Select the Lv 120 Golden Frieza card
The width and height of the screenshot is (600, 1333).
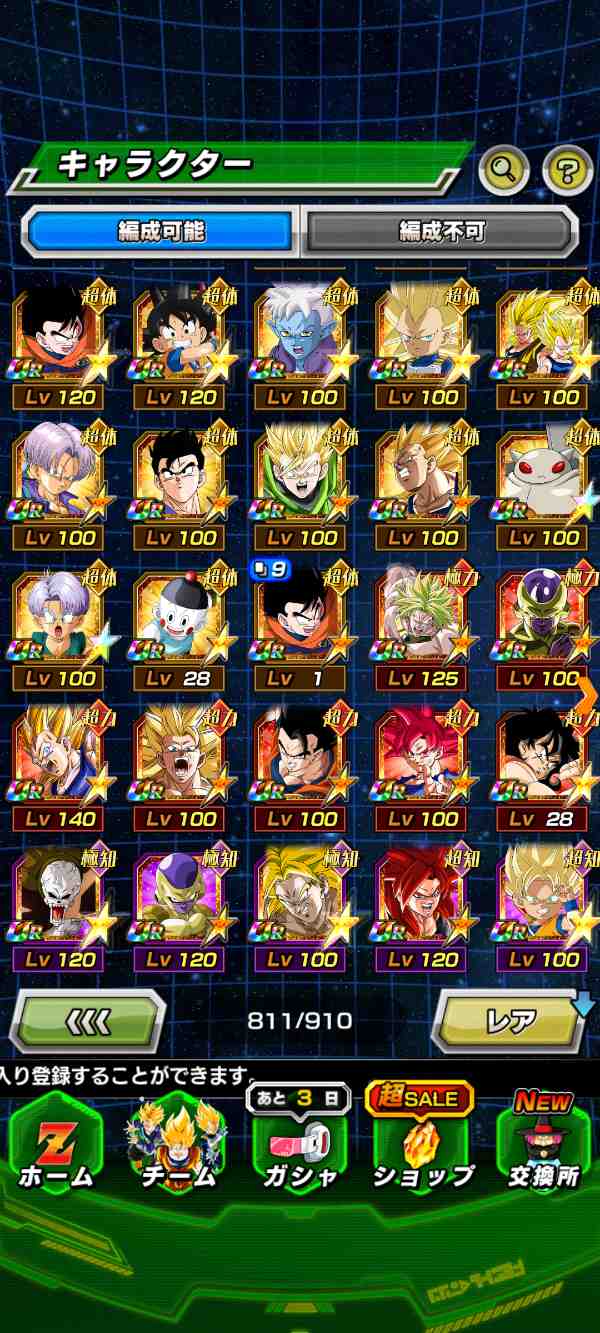point(180,900)
